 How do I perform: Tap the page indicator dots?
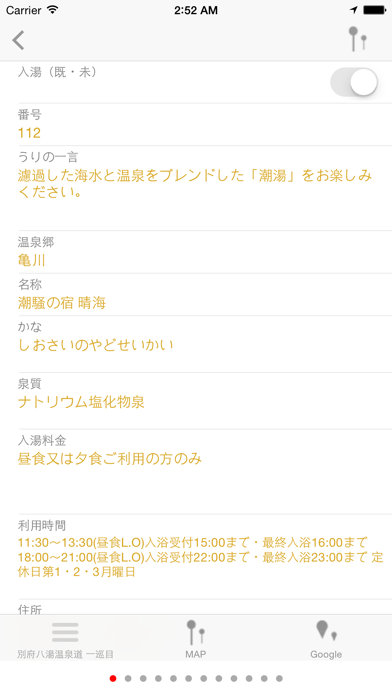coord(196,678)
